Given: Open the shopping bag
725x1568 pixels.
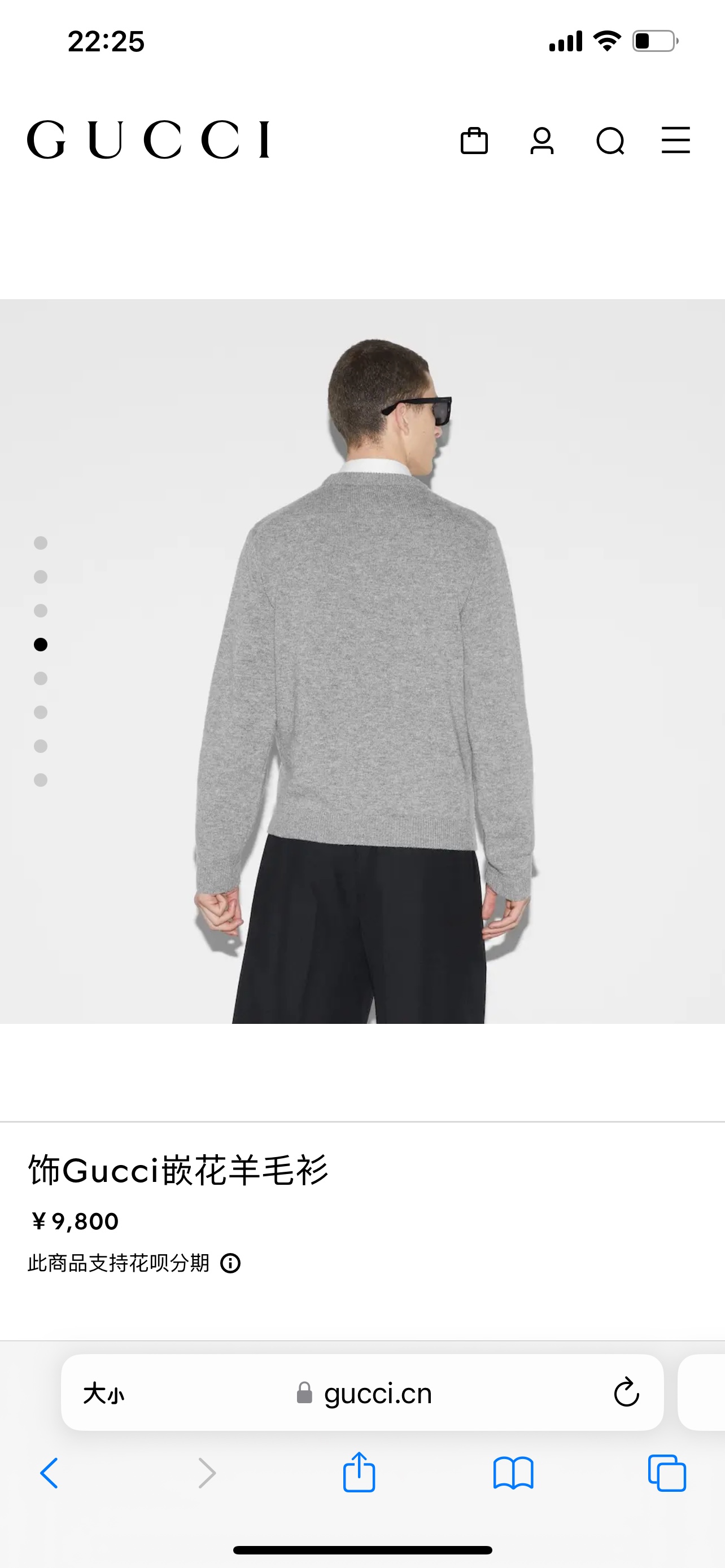Looking at the screenshot, I should click(474, 141).
